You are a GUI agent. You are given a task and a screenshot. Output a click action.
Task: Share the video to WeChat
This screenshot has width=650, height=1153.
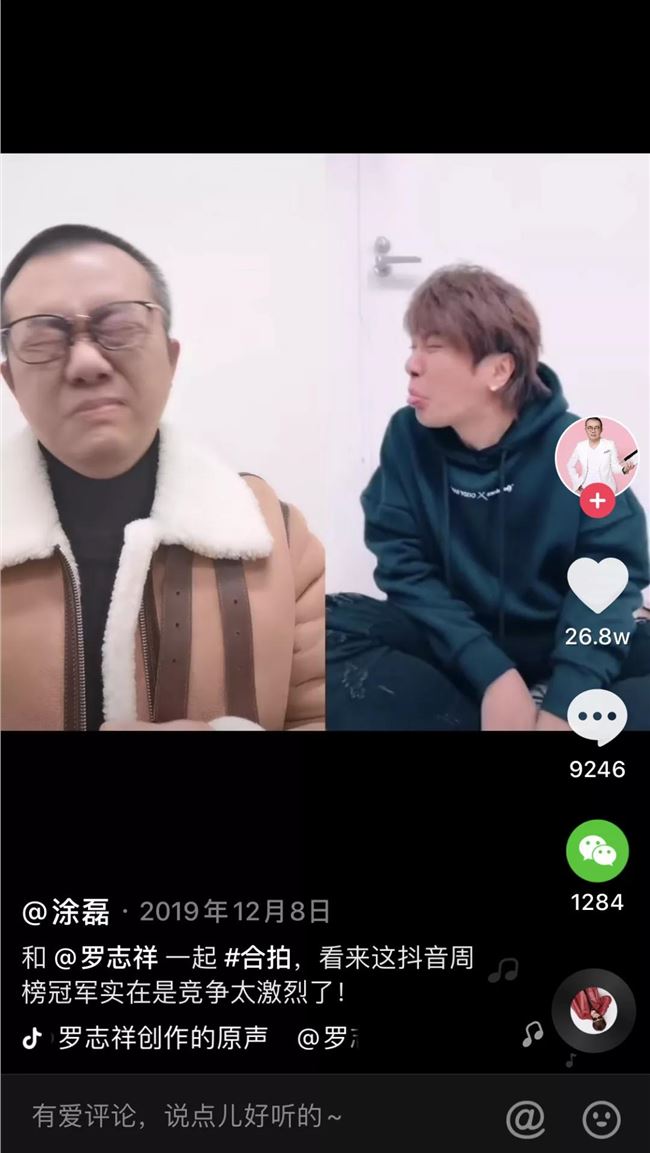click(597, 851)
